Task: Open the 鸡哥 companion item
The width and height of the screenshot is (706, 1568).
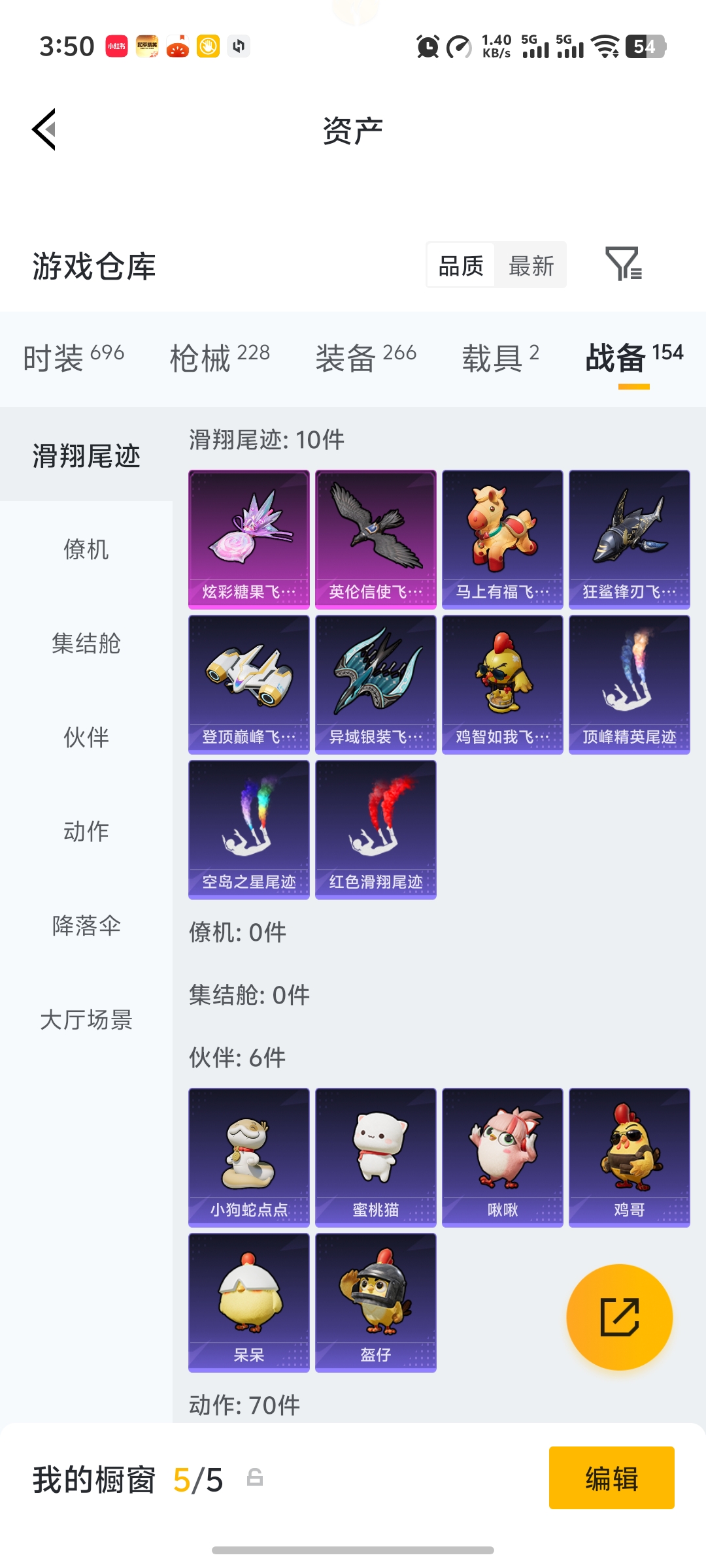Action: click(x=629, y=1156)
